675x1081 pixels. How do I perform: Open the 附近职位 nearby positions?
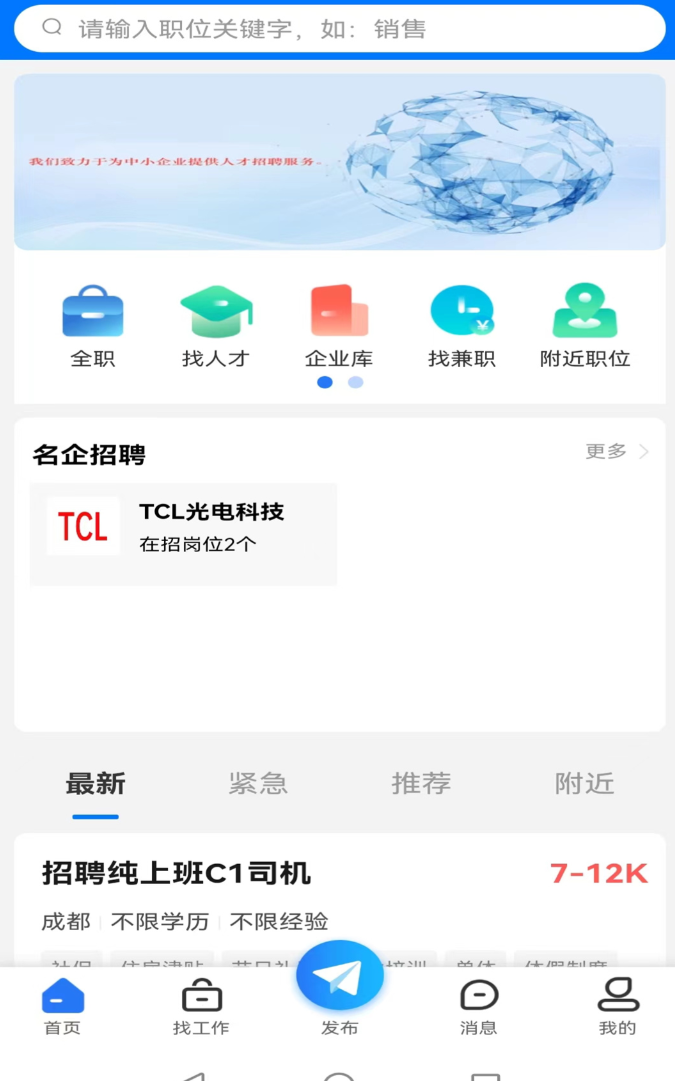tap(585, 327)
